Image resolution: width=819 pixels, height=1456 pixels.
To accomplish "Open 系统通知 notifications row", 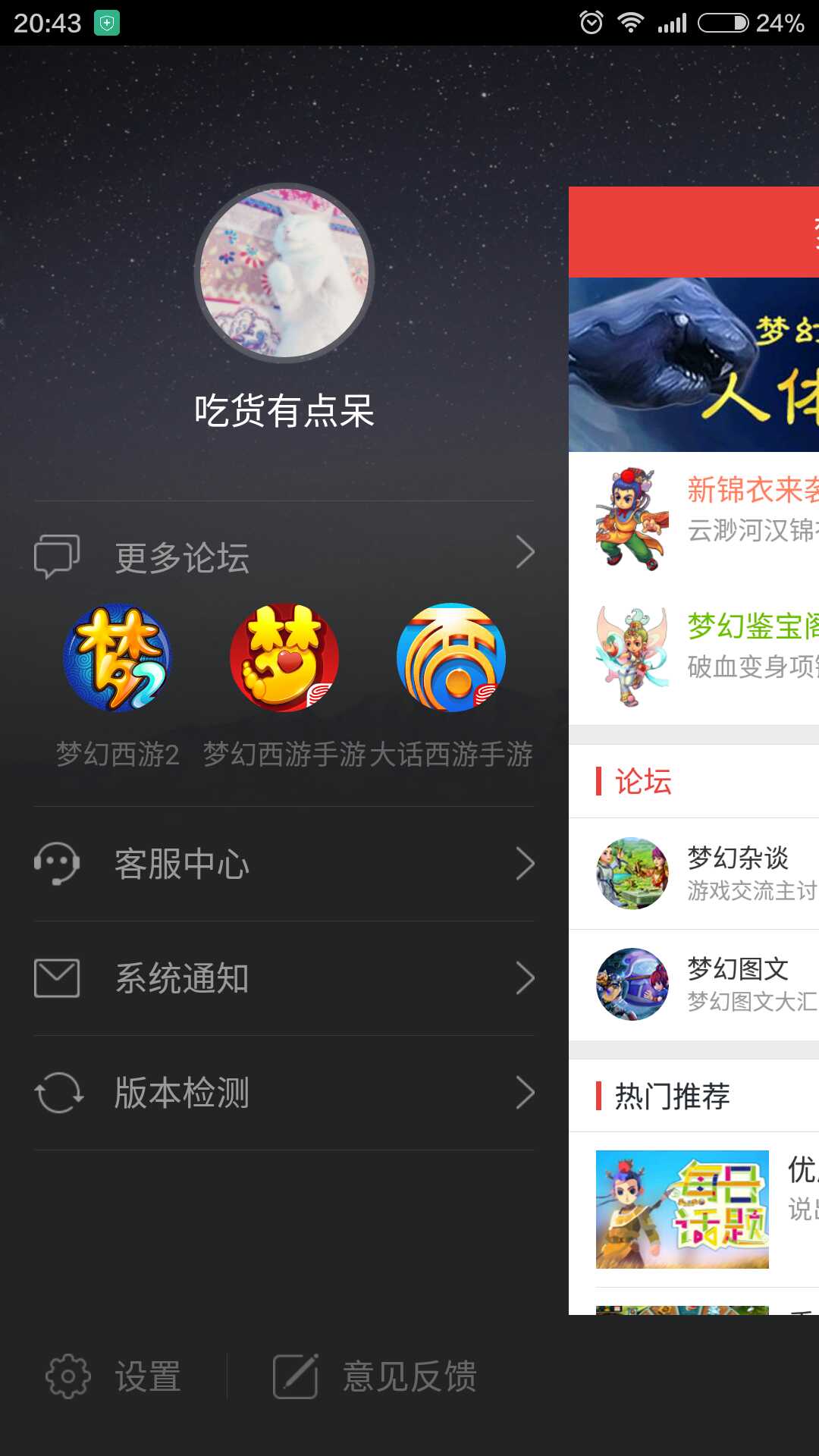I will (x=284, y=978).
